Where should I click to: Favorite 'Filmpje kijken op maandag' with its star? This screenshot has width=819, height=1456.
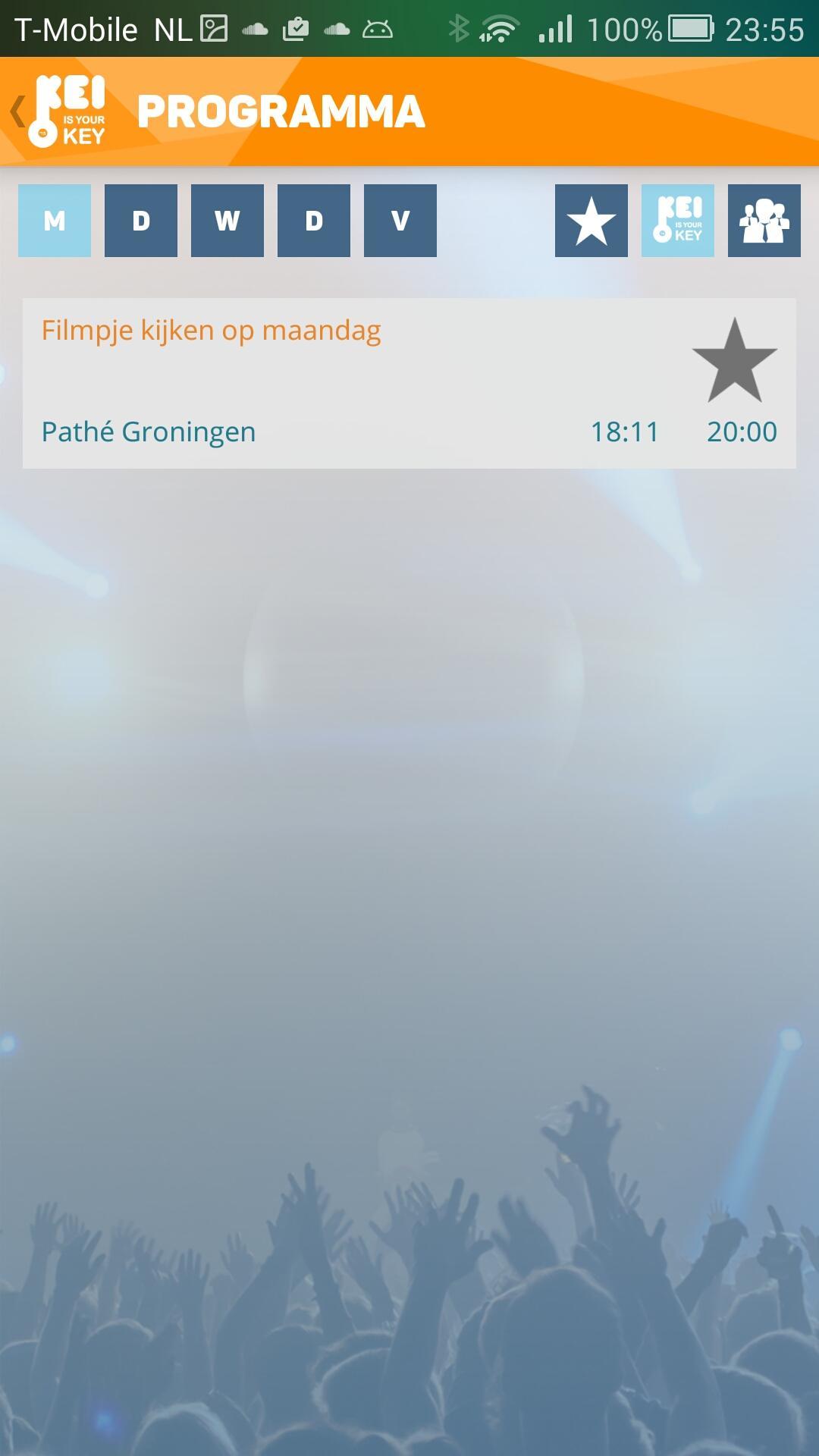[x=734, y=361]
